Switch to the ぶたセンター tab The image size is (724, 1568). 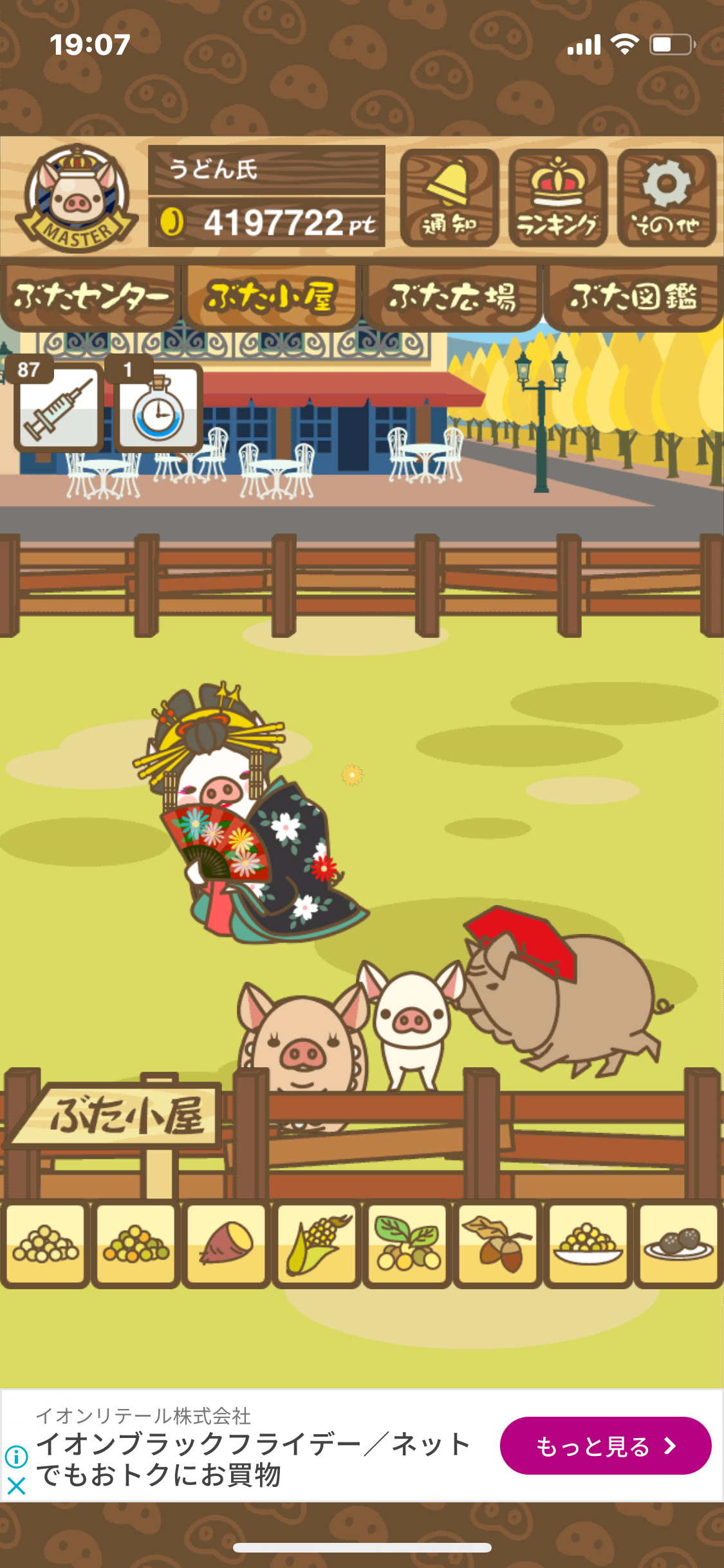tap(91, 297)
